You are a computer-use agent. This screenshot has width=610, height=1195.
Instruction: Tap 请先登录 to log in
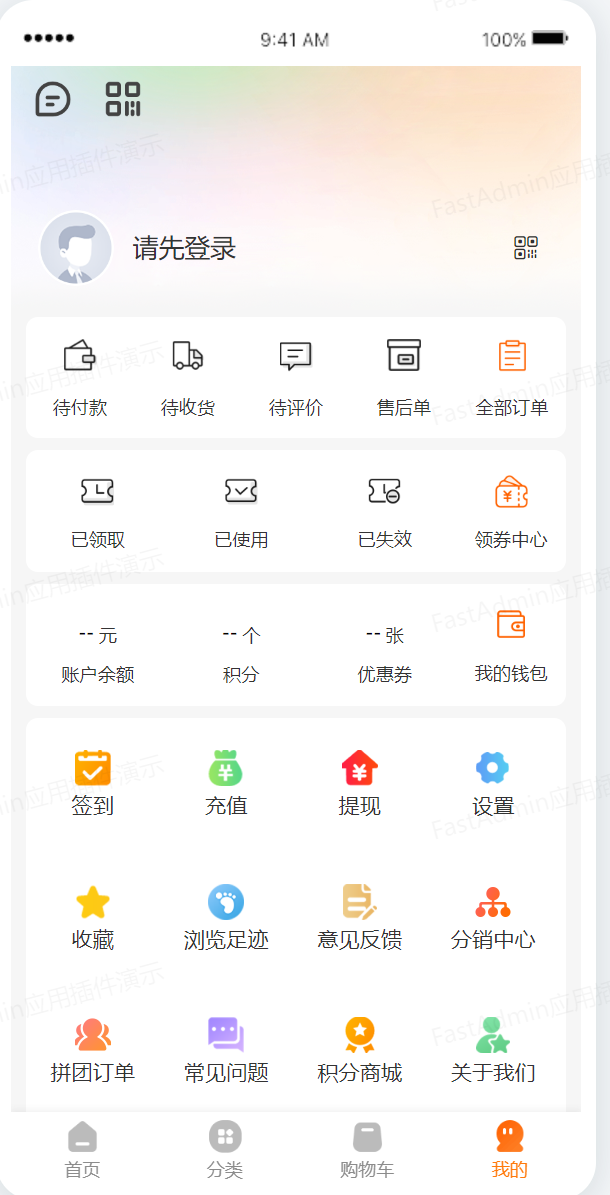tap(184, 248)
